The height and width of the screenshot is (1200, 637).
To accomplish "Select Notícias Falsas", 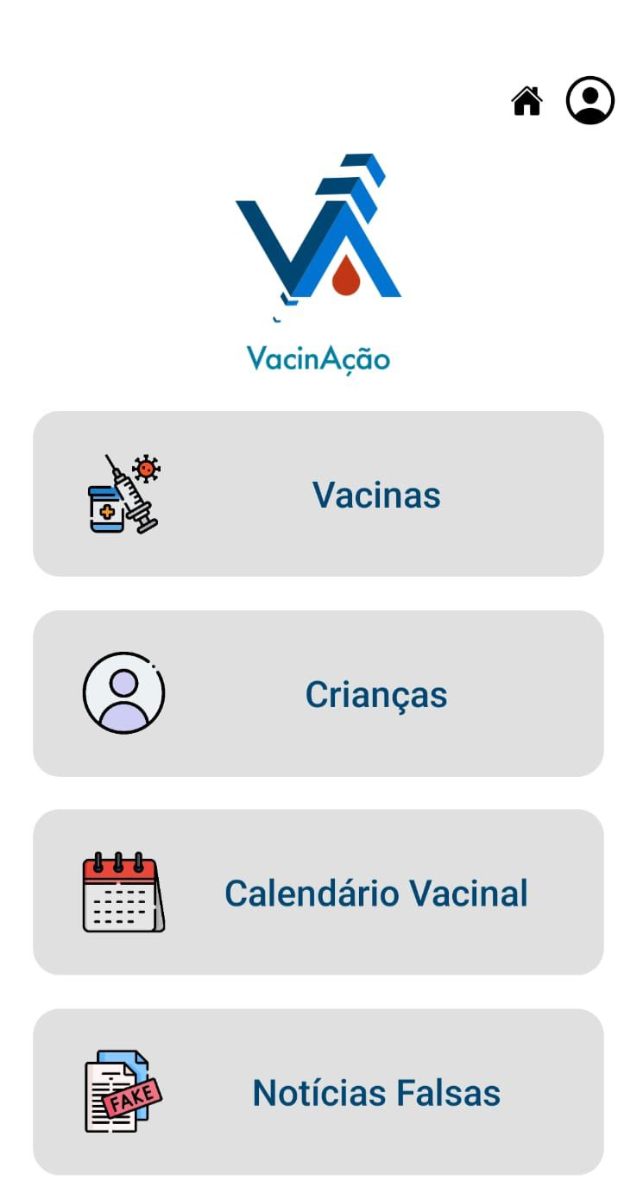I will (x=318, y=1092).
